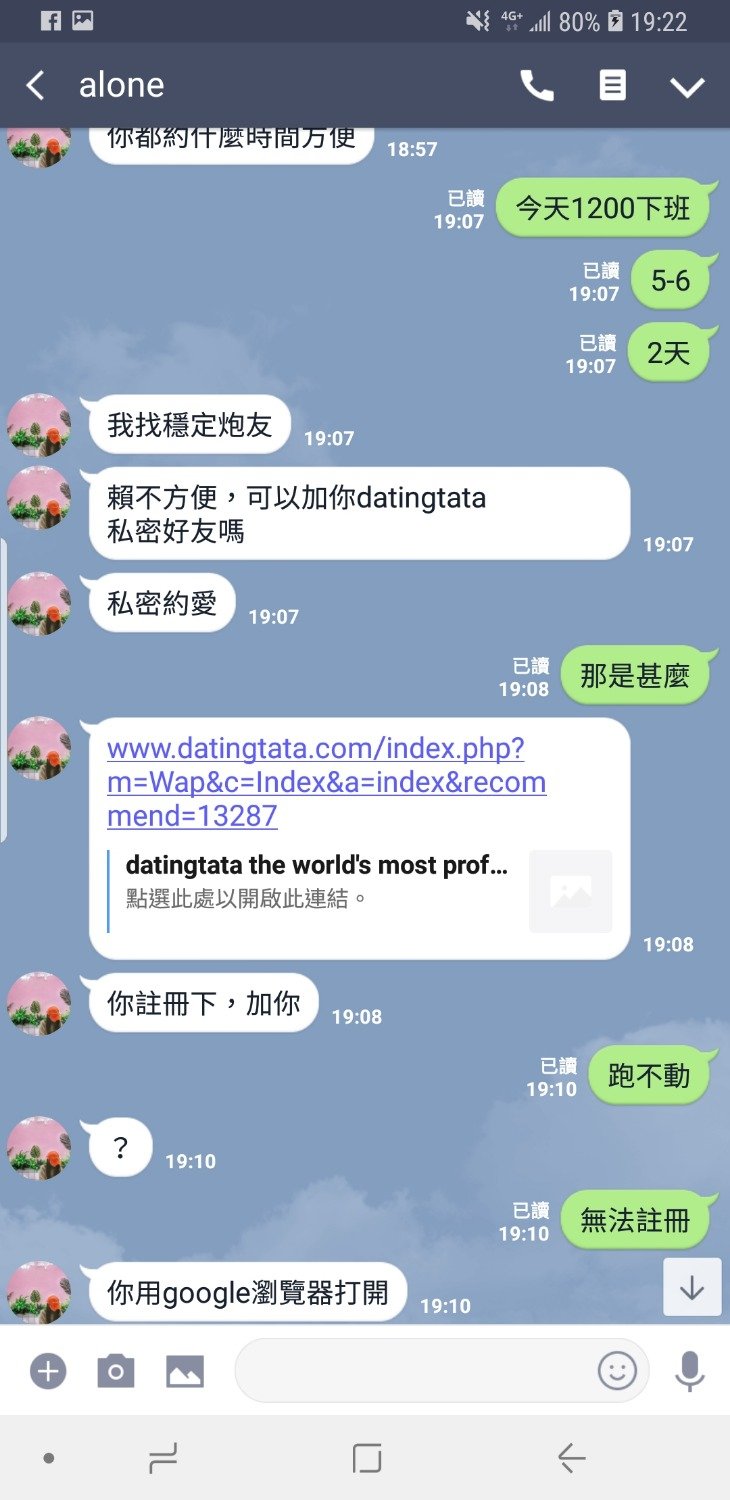This screenshot has width=730, height=1500.
Task: Go back from the alone chat
Action: tap(35, 86)
